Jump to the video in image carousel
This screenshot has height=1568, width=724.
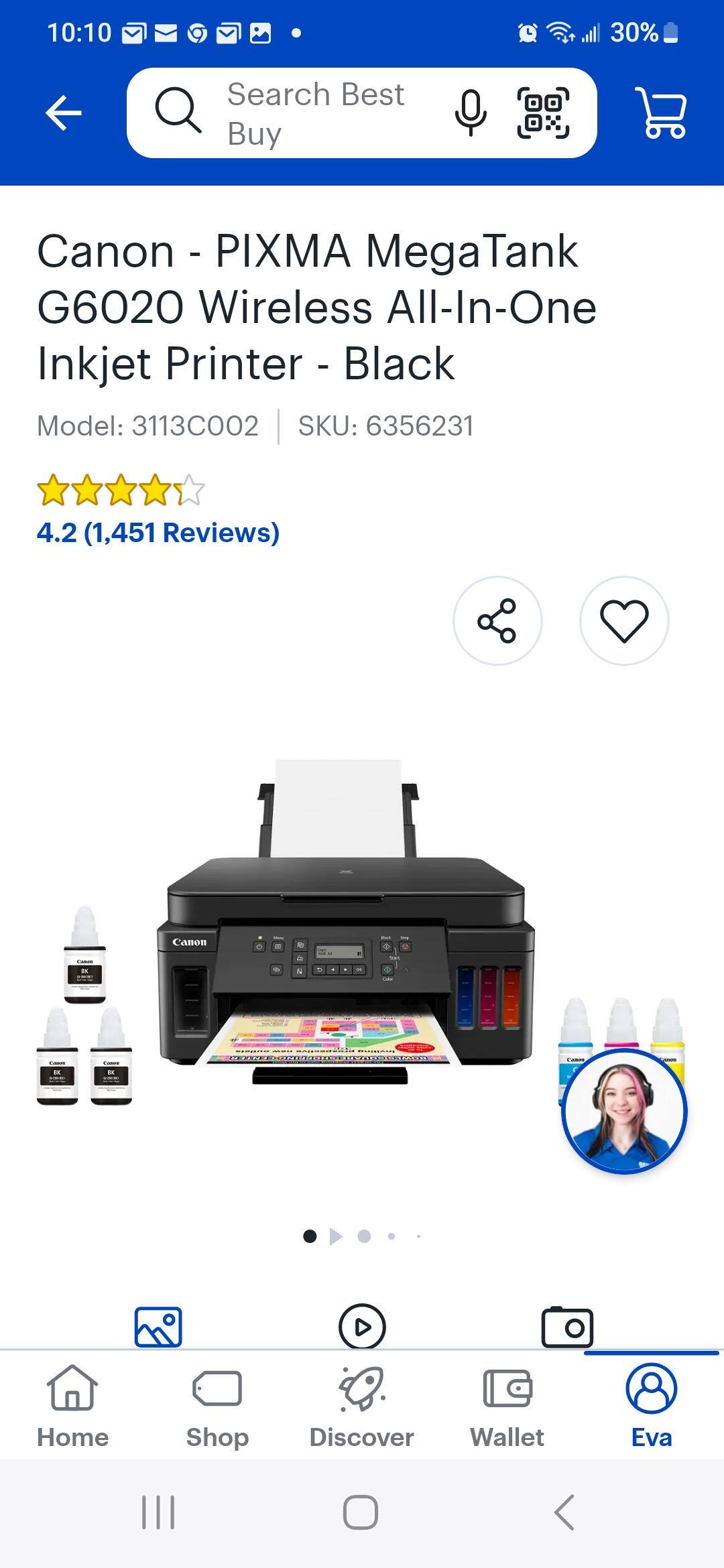[336, 1236]
